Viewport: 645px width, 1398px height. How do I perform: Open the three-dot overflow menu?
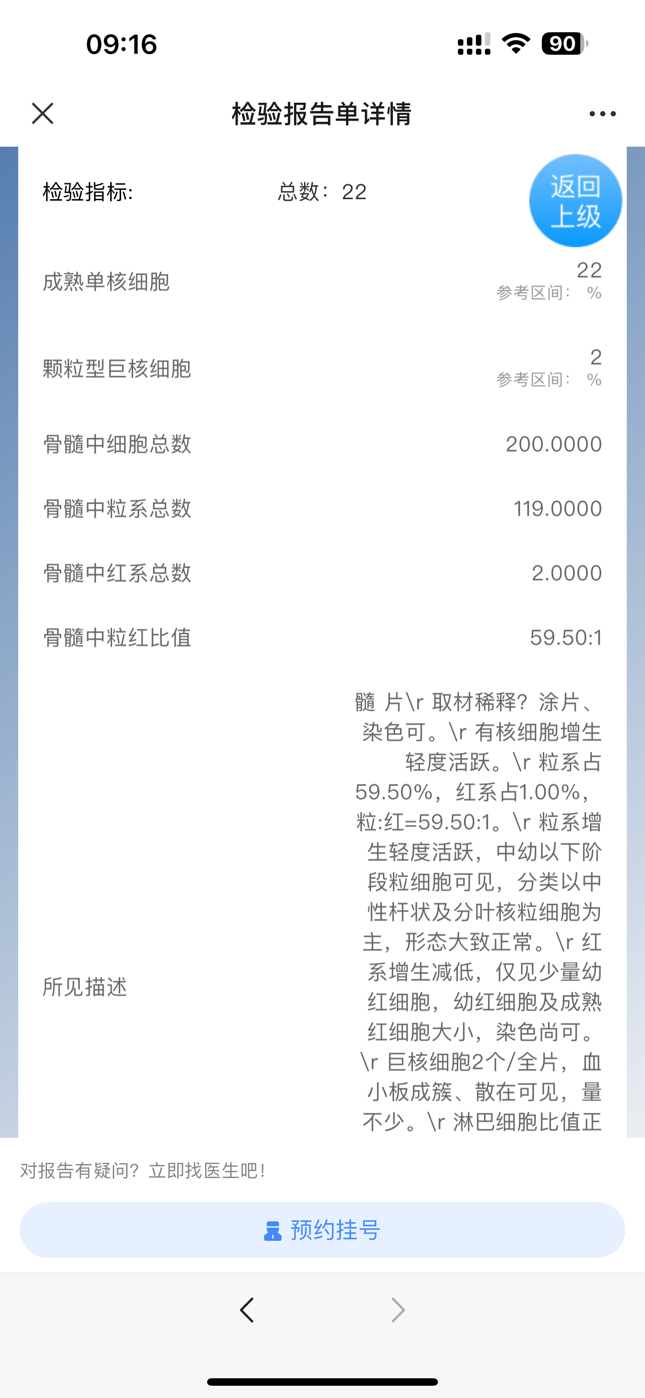[x=602, y=114]
